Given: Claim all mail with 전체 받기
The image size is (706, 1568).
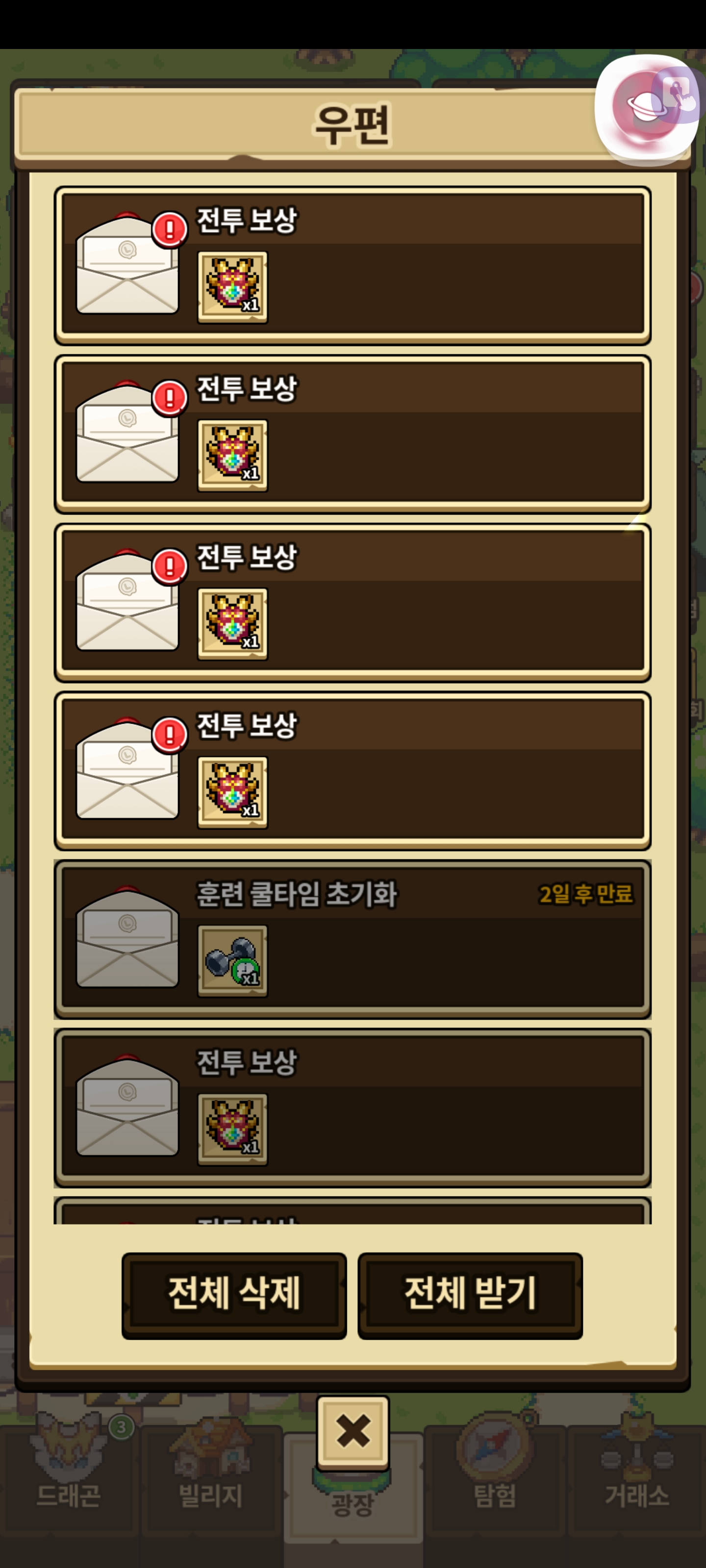Looking at the screenshot, I should (x=470, y=1294).
